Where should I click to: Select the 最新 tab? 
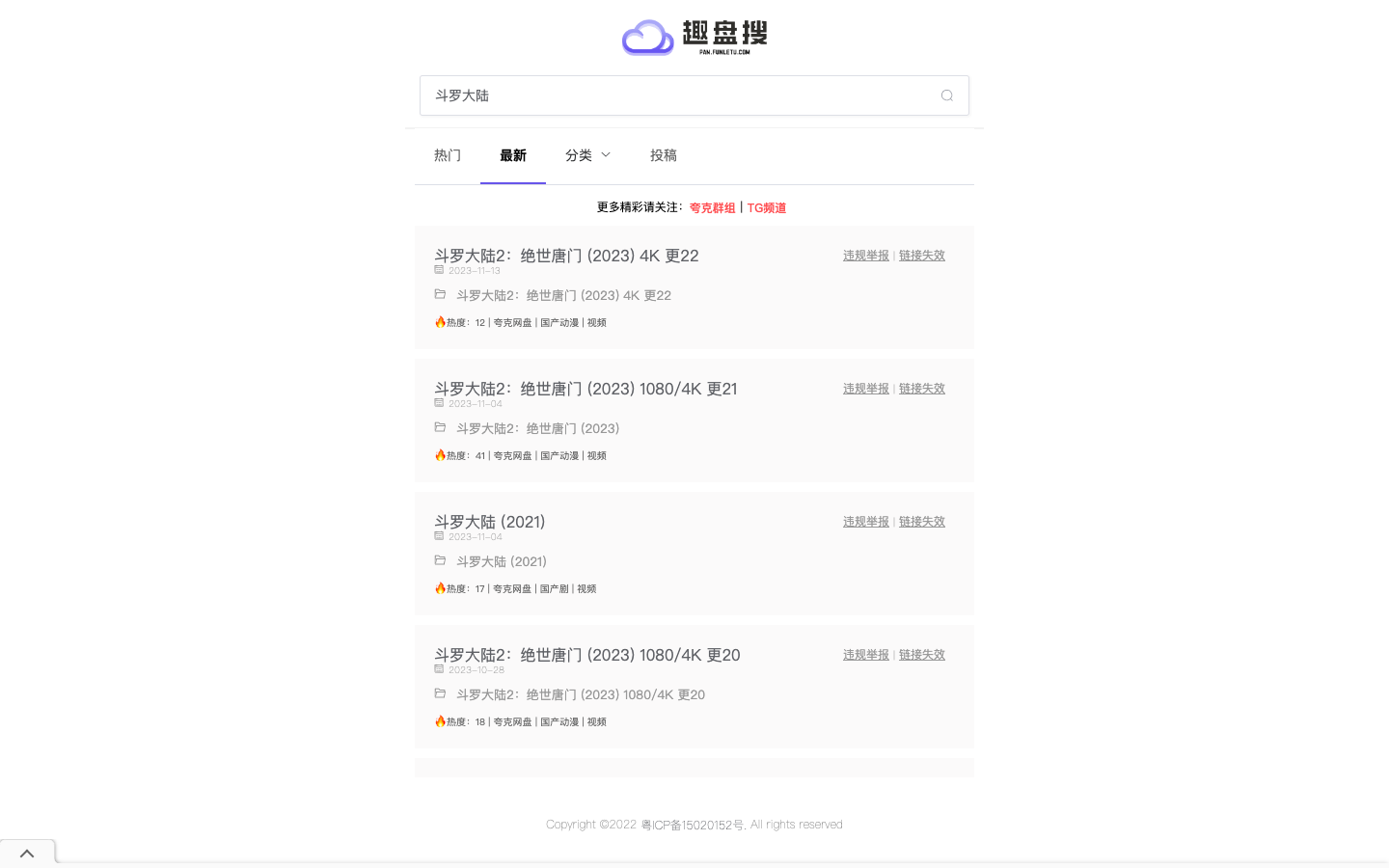click(x=513, y=155)
